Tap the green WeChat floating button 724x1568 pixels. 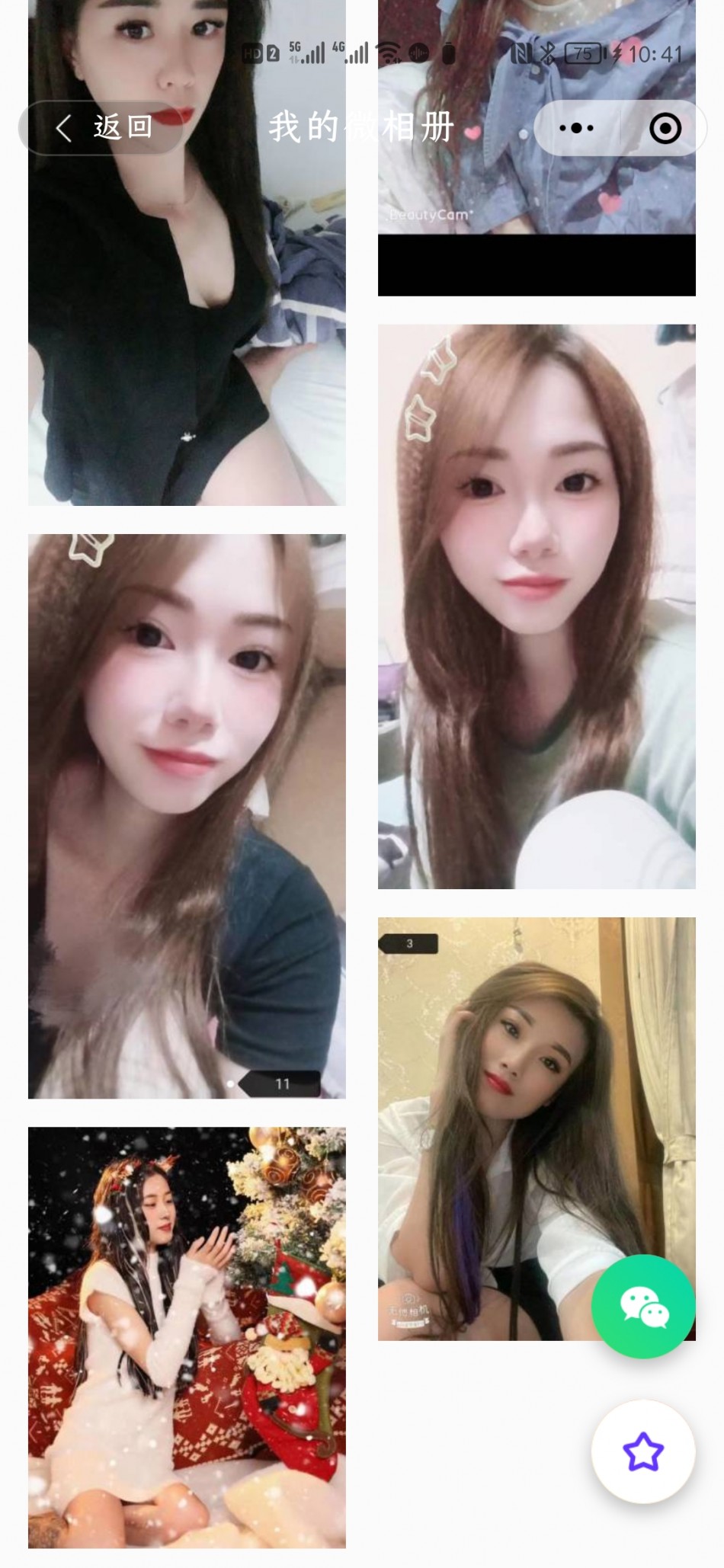(x=644, y=1307)
